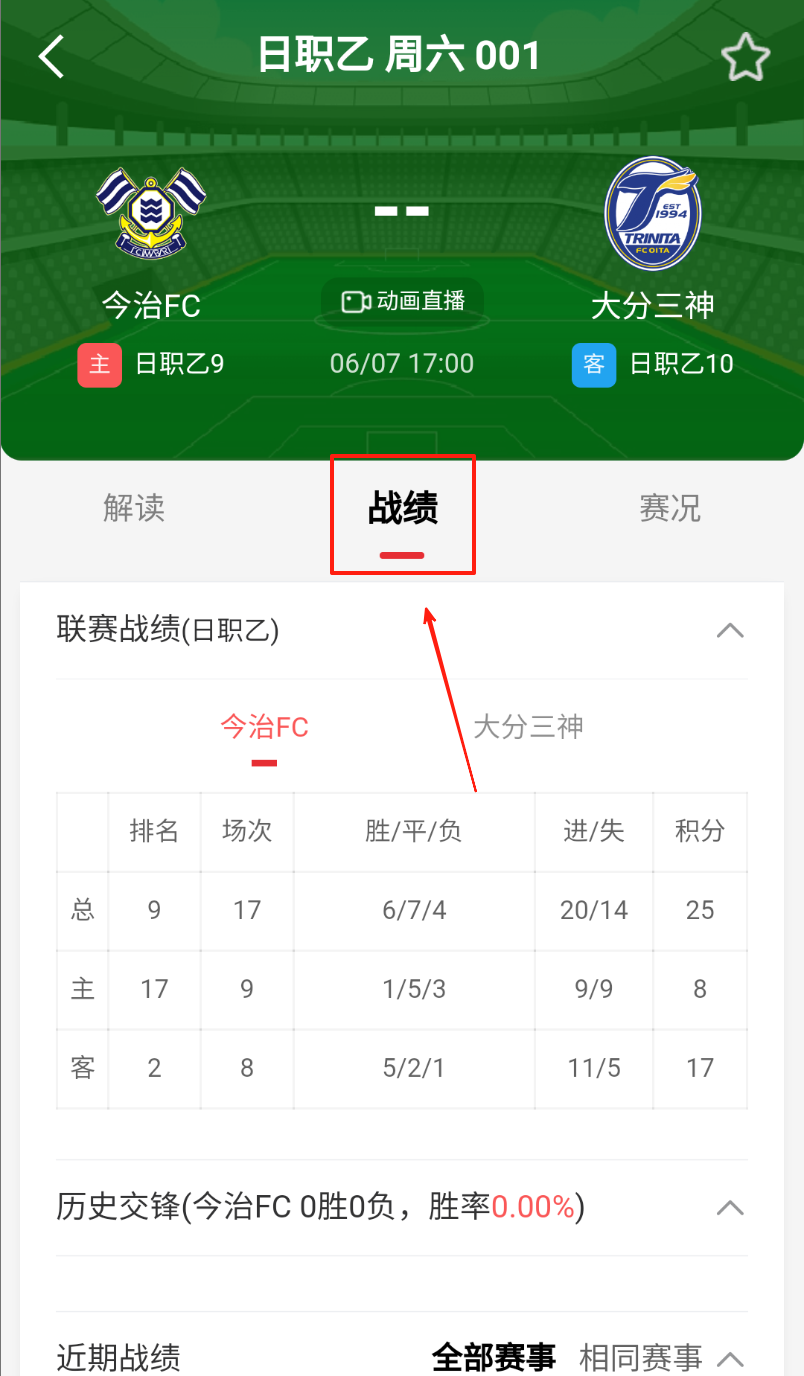
Task: Favorite this match with the star icon
Action: pos(745,58)
